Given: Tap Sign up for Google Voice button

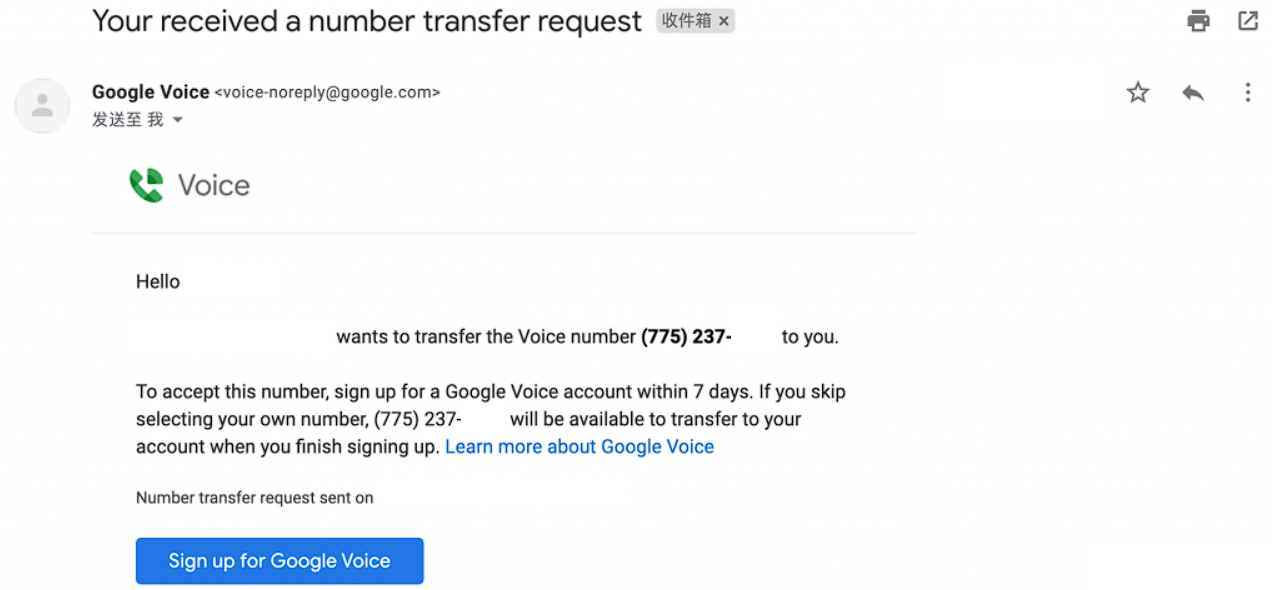Looking at the screenshot, I should [279, 561].
